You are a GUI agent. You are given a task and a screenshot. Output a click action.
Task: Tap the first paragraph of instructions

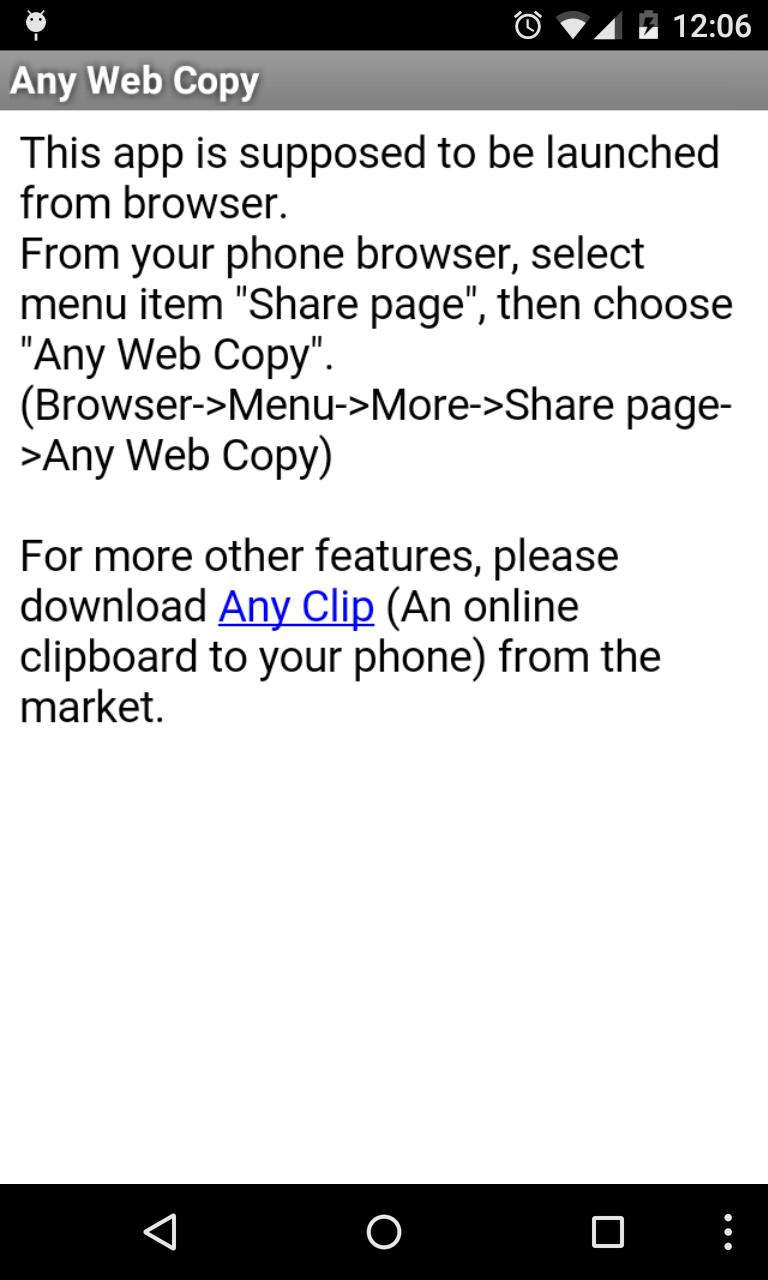[x=368, y=177]
